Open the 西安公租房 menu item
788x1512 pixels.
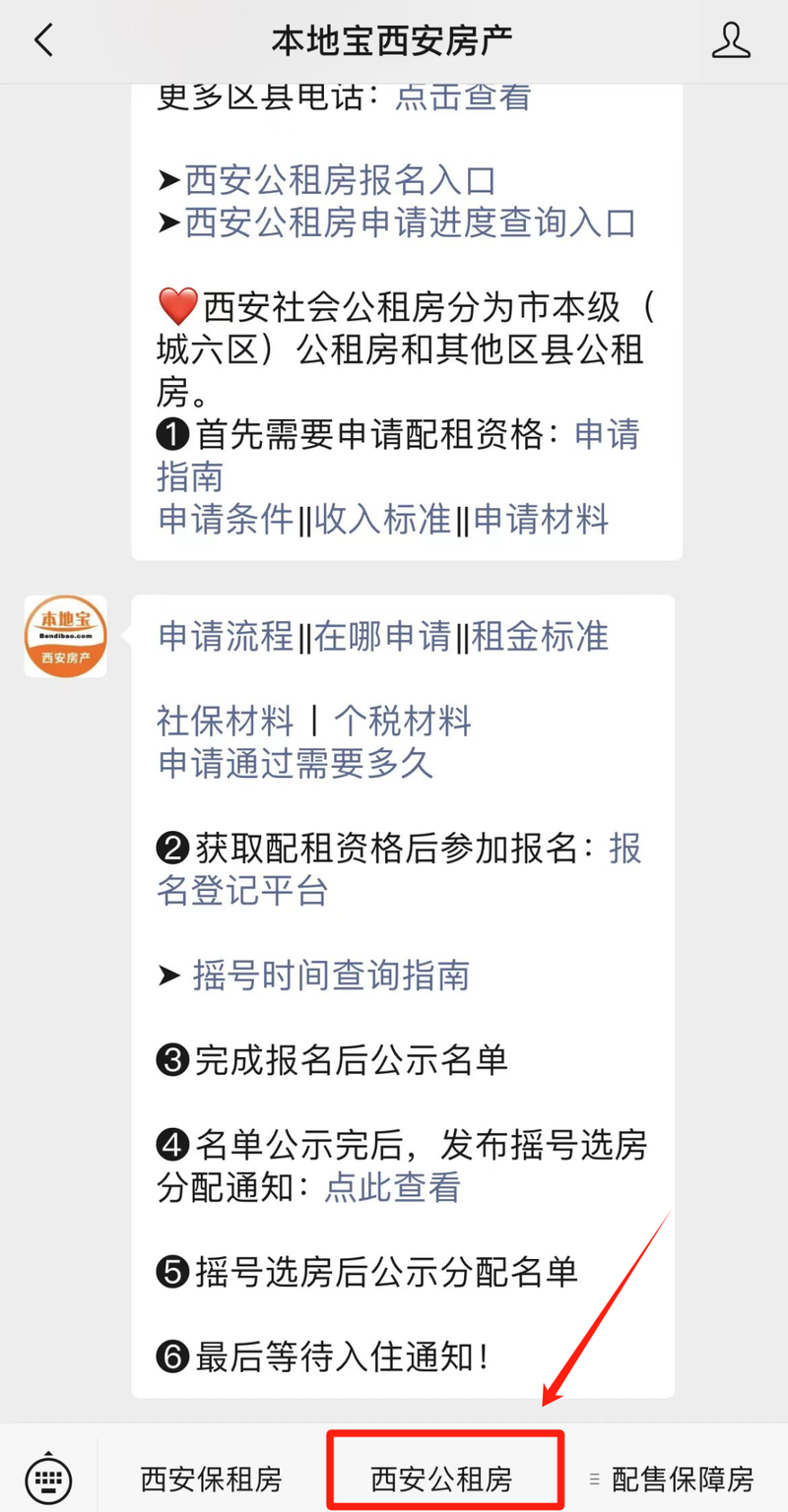tap(444, 1472)
